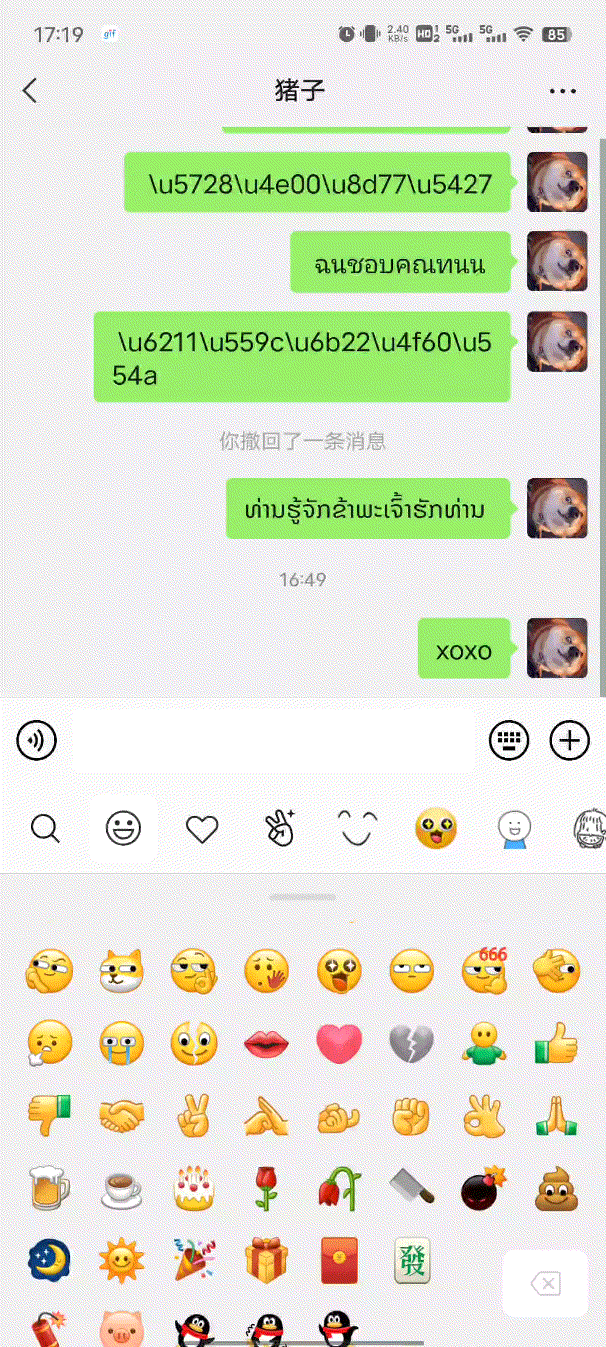The width and height of the screenshot is (606, 1347).
Task: Insert the rose emoji
Action: pyautogui.click(x=266, y=1188)
